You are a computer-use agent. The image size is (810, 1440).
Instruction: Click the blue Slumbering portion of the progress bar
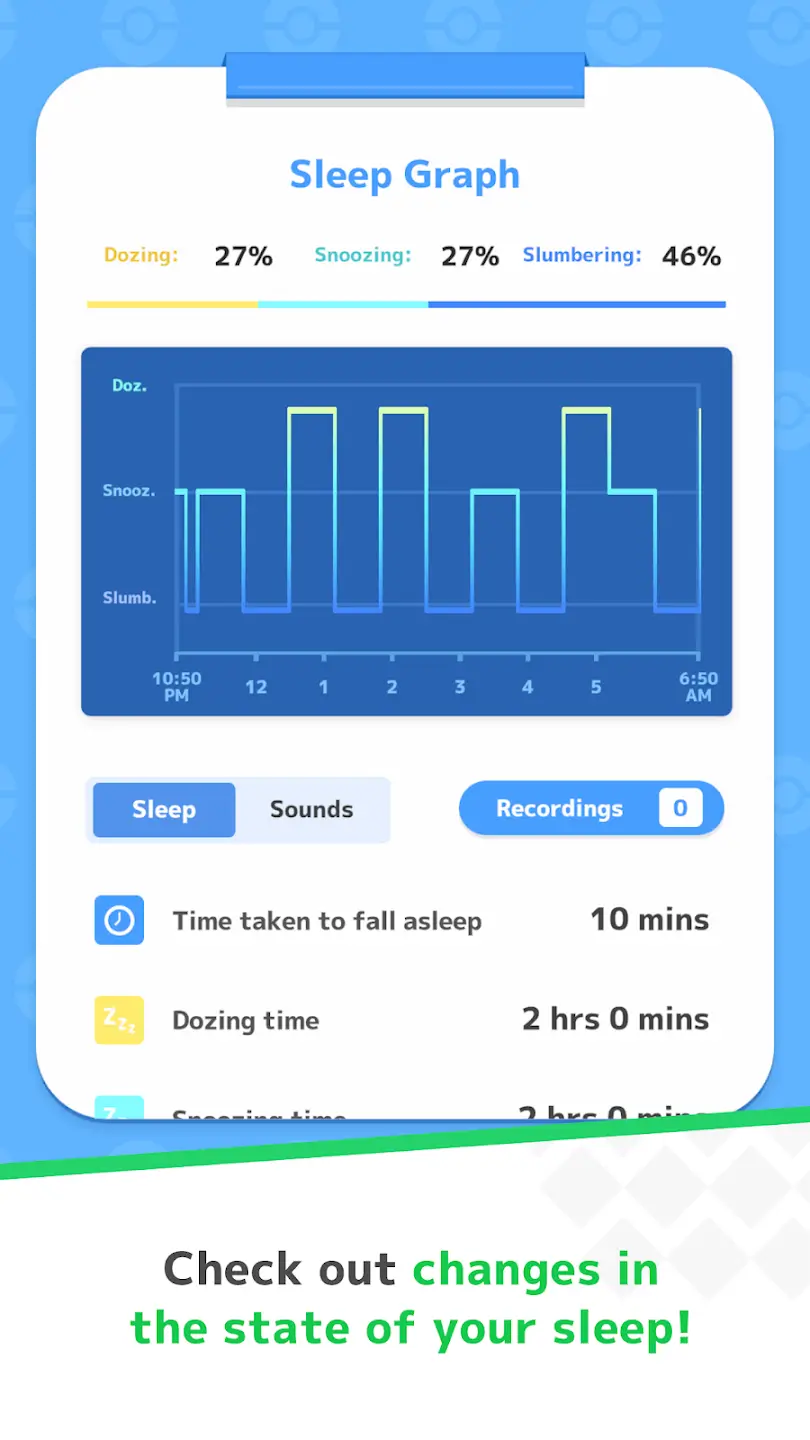575,303
